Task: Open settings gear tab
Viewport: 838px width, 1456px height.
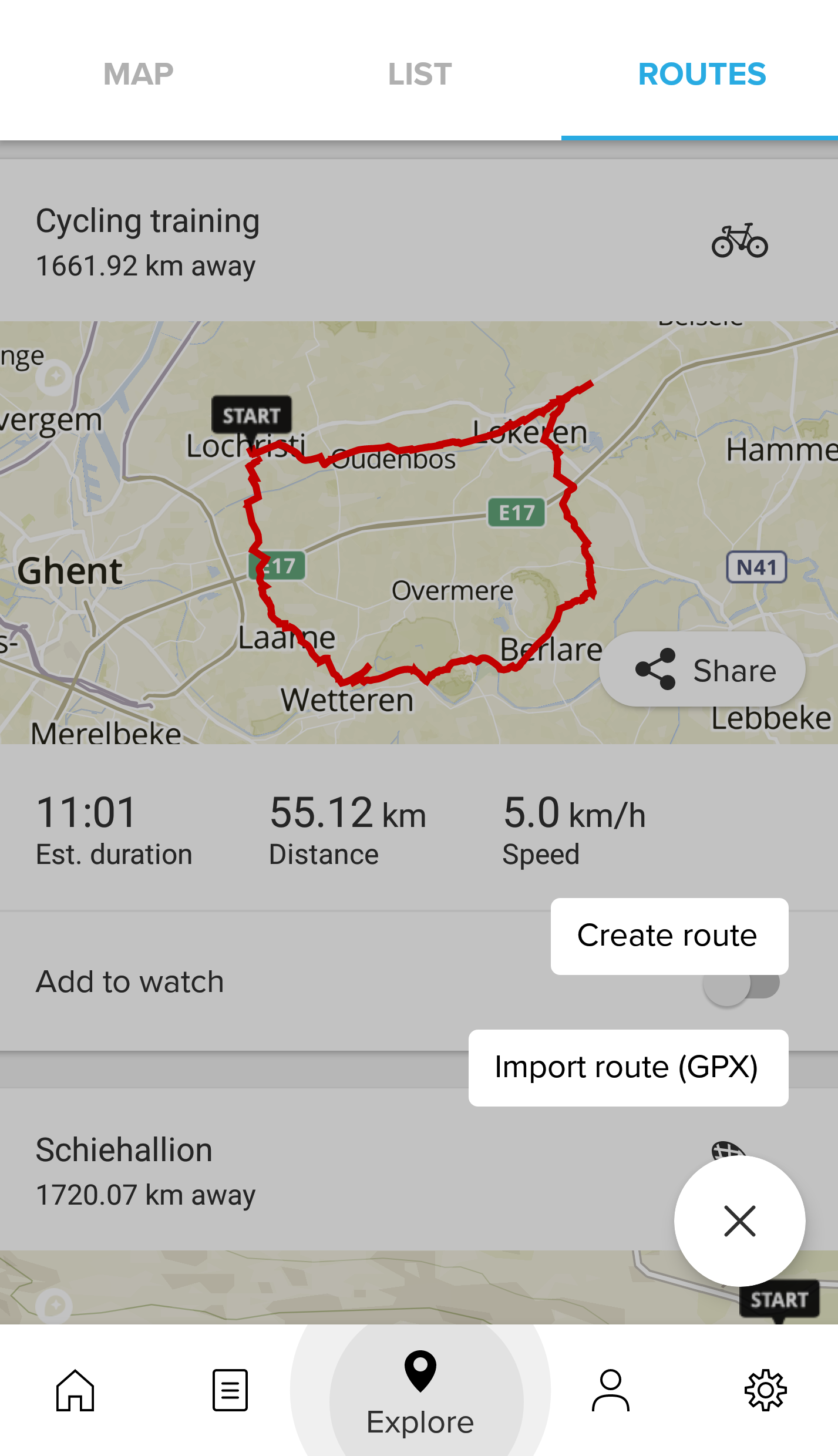Action: click(765, 1390)
